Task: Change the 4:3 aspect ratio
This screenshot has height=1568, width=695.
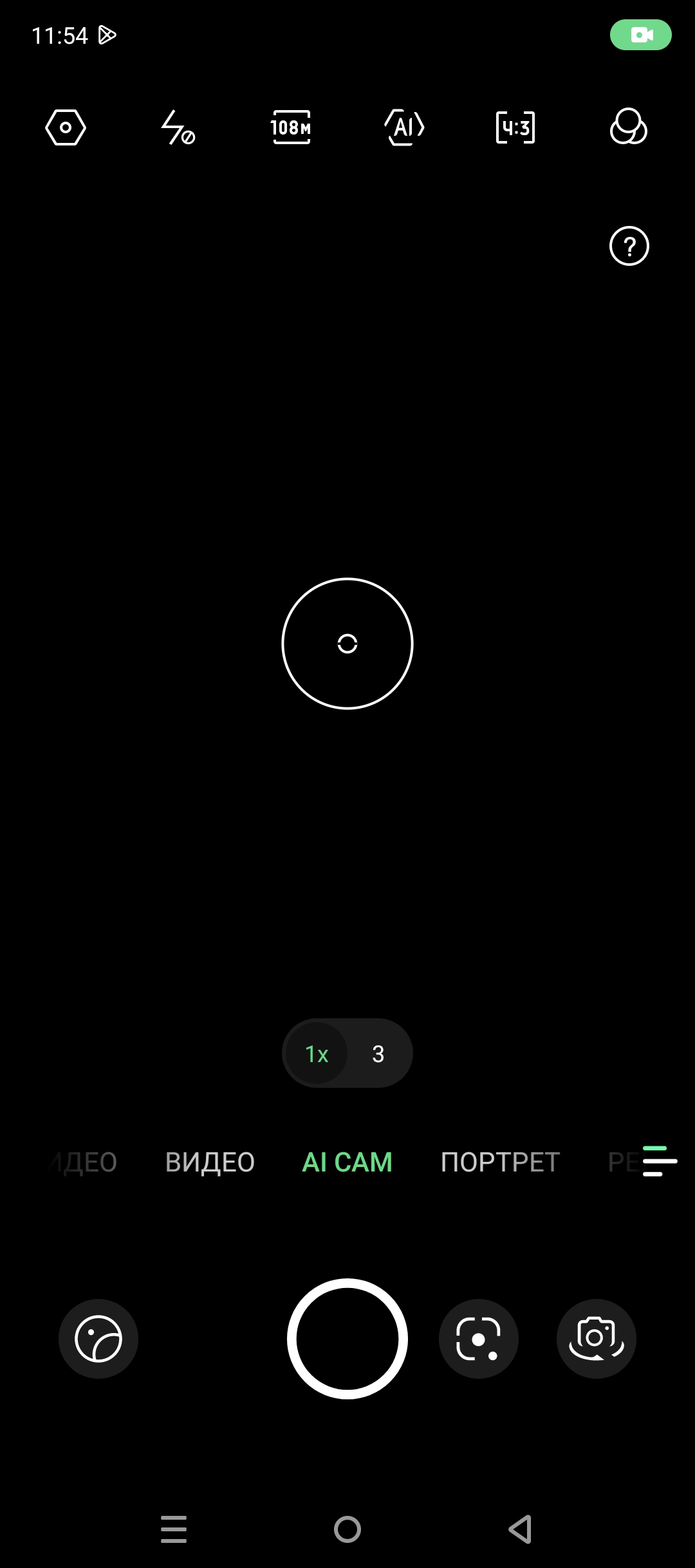Action: (x=515, y=127)
